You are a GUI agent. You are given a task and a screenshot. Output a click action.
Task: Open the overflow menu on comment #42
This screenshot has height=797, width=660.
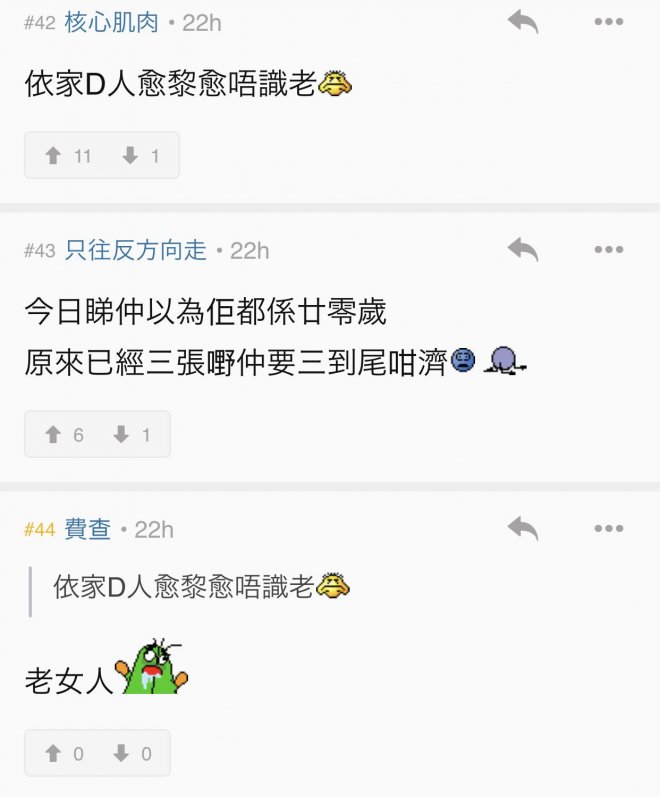click(608, 22)
